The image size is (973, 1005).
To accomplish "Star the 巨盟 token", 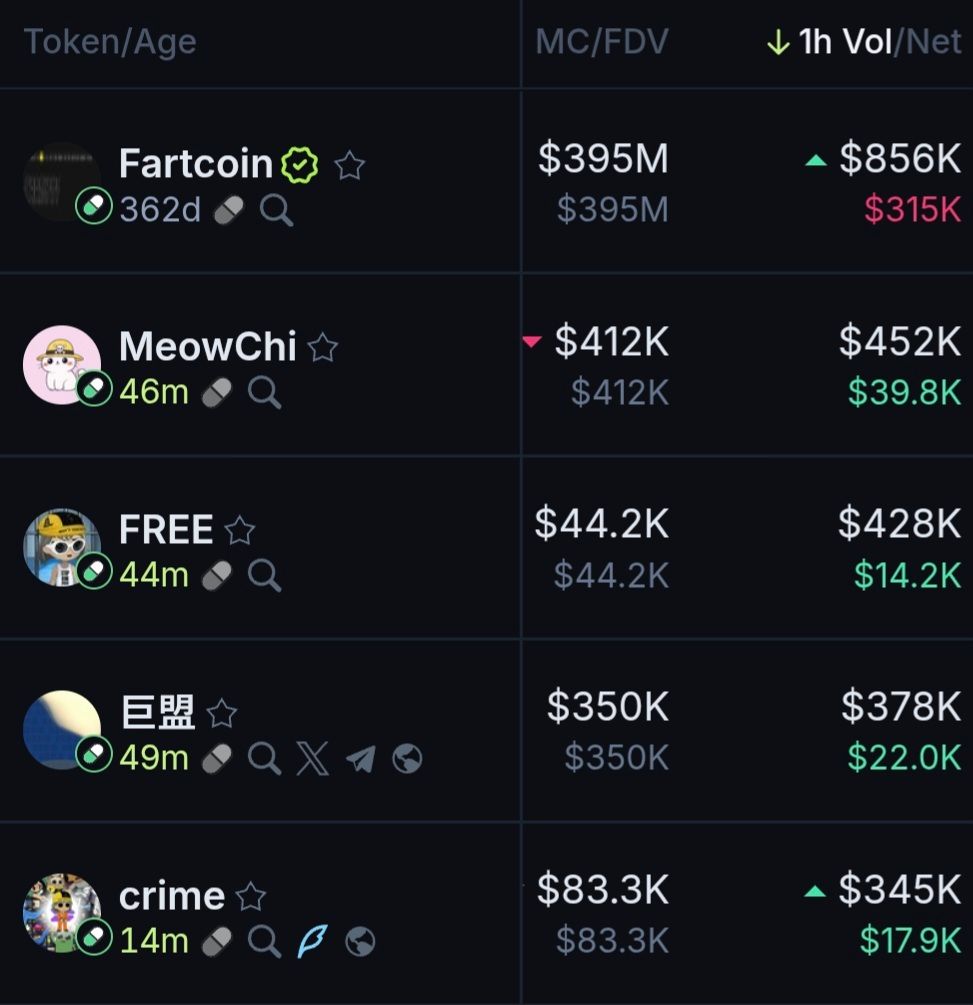I will [221, 714].
